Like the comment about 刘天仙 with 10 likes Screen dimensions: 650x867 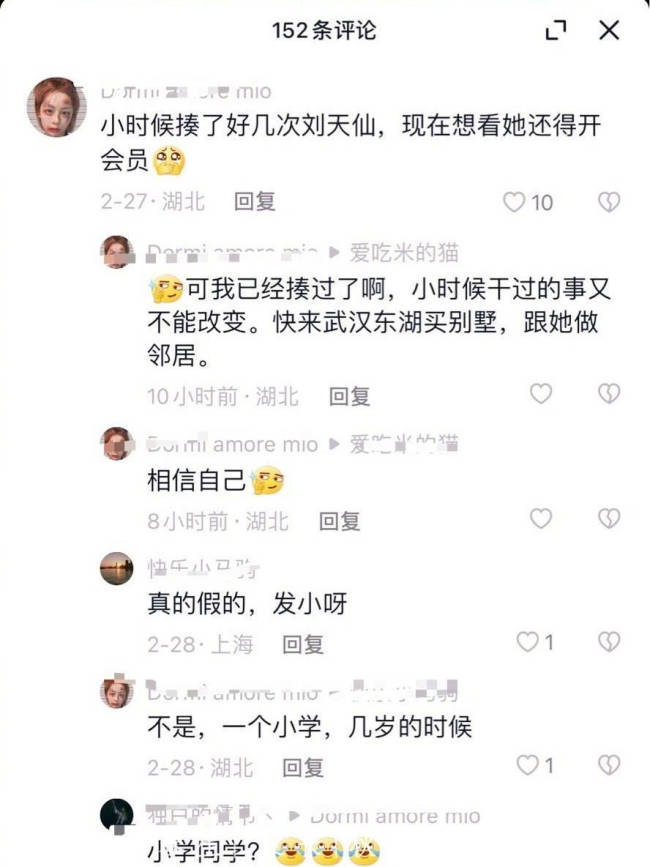coord(514,202)
